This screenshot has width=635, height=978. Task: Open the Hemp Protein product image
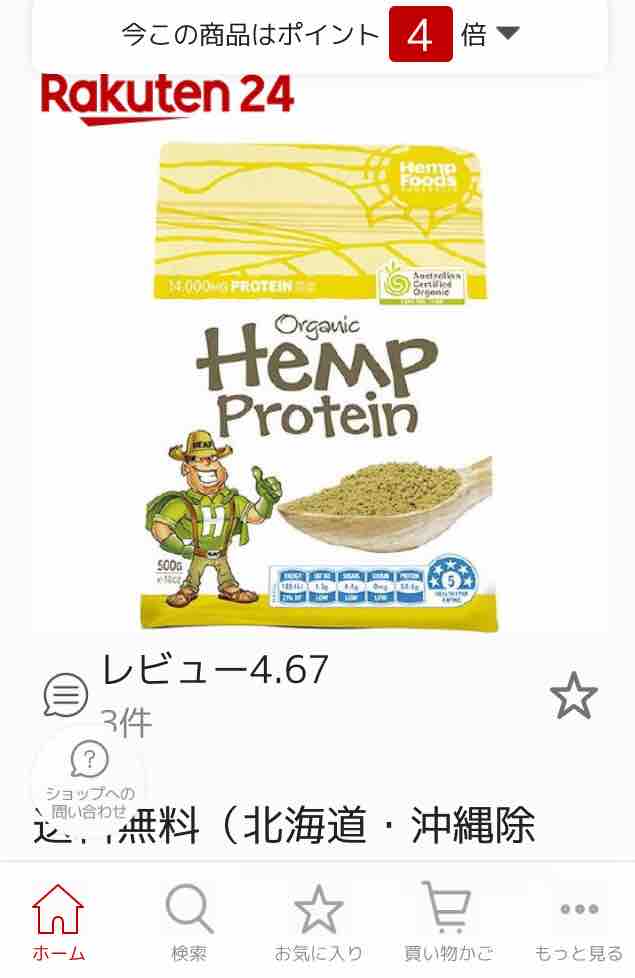tap(320, 385)
